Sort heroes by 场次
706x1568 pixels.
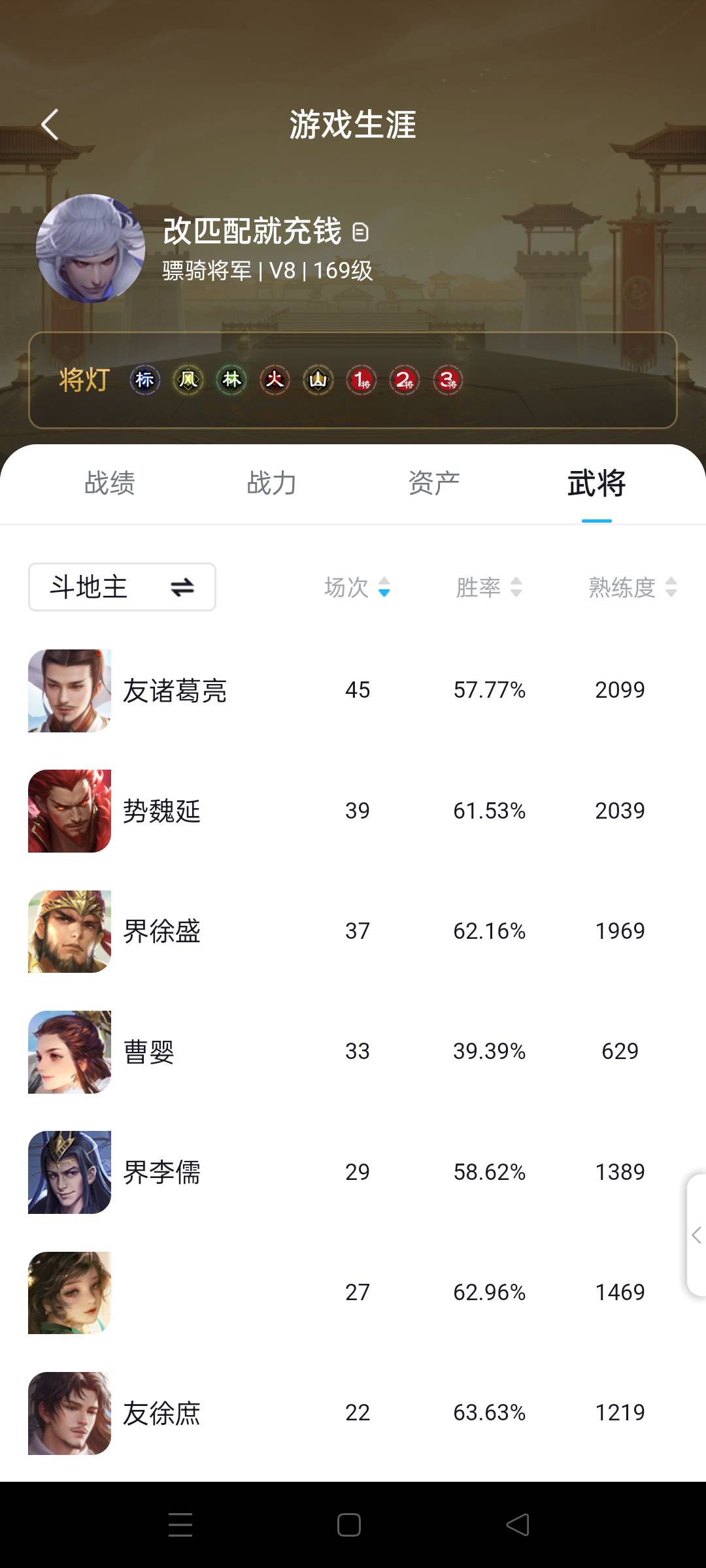357,587
